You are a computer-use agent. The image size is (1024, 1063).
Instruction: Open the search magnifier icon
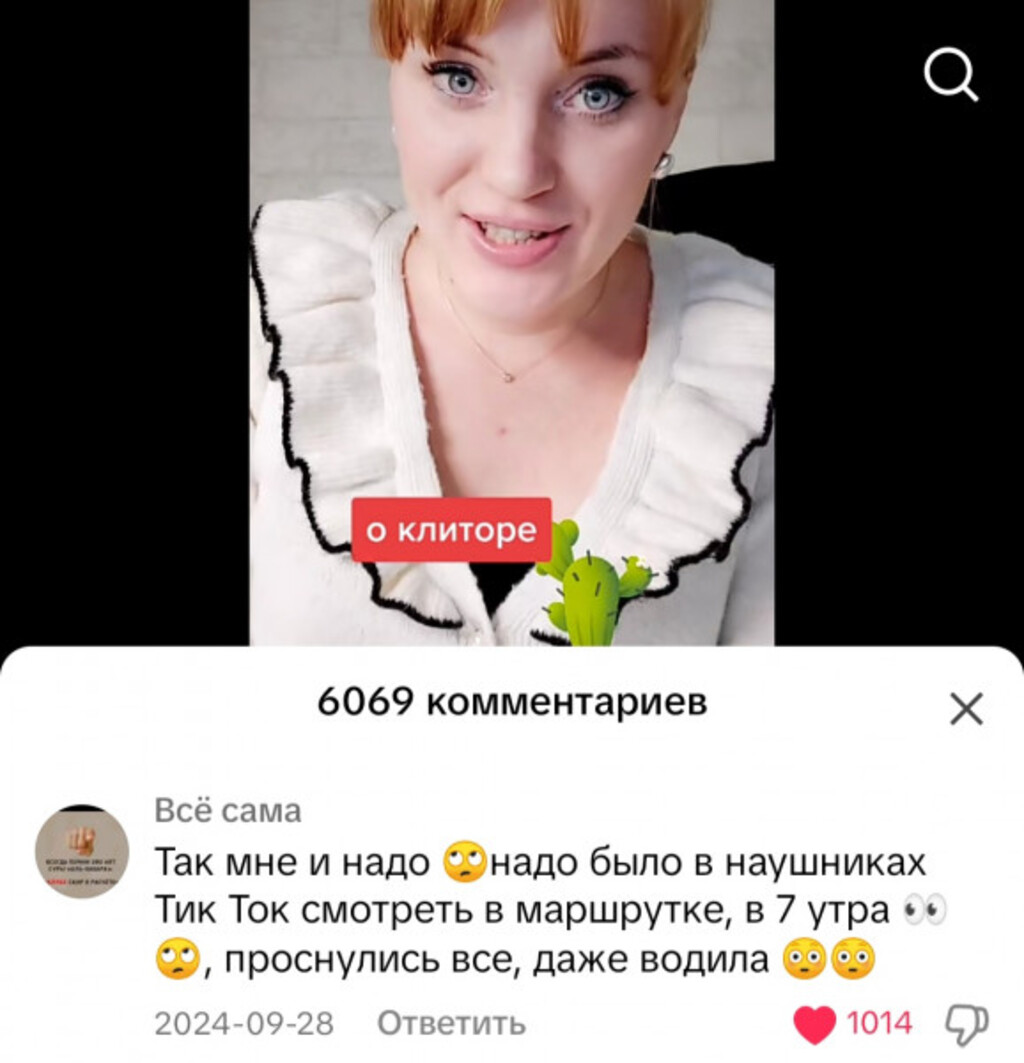tap(950, 75)
